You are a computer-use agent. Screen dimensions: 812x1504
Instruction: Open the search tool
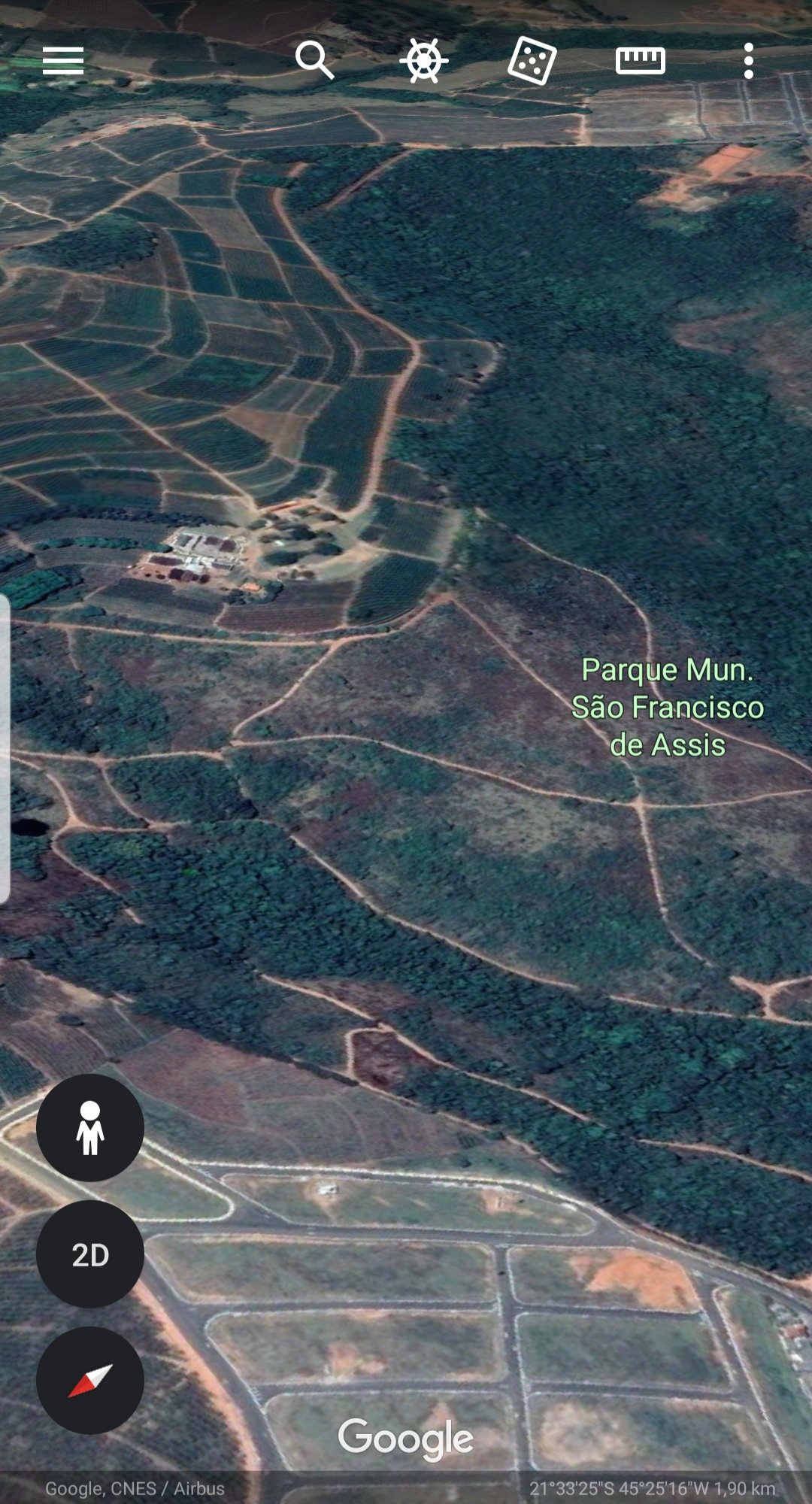point(314,60)
